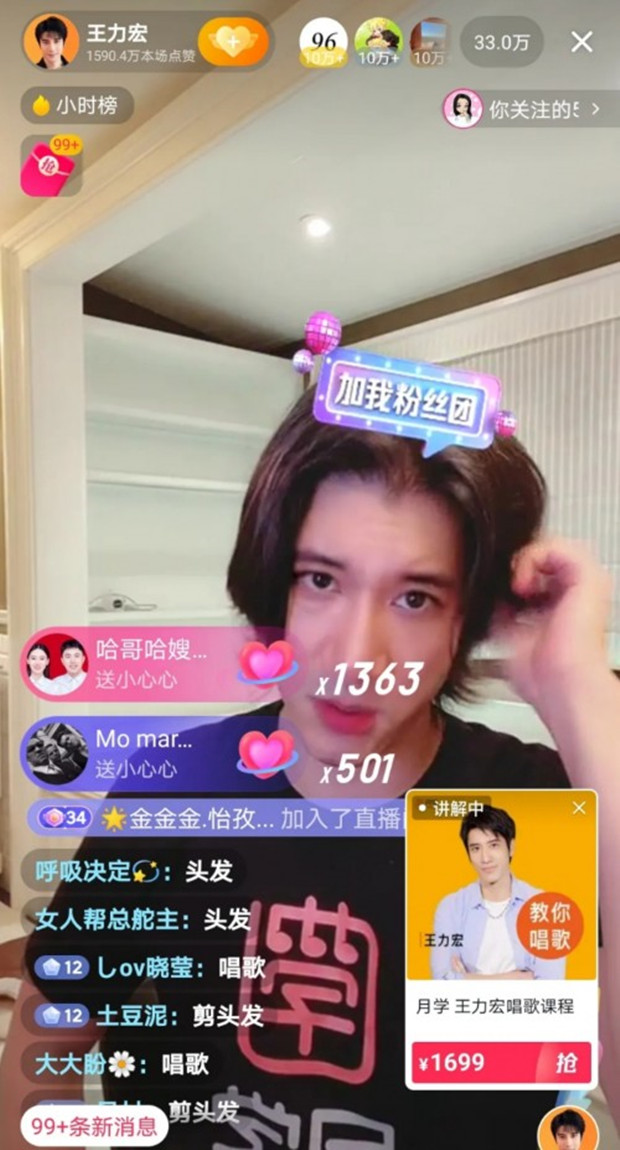Open the 33.0万 viewer list
The image size is (620, 1150).
(x=501, y=43)
